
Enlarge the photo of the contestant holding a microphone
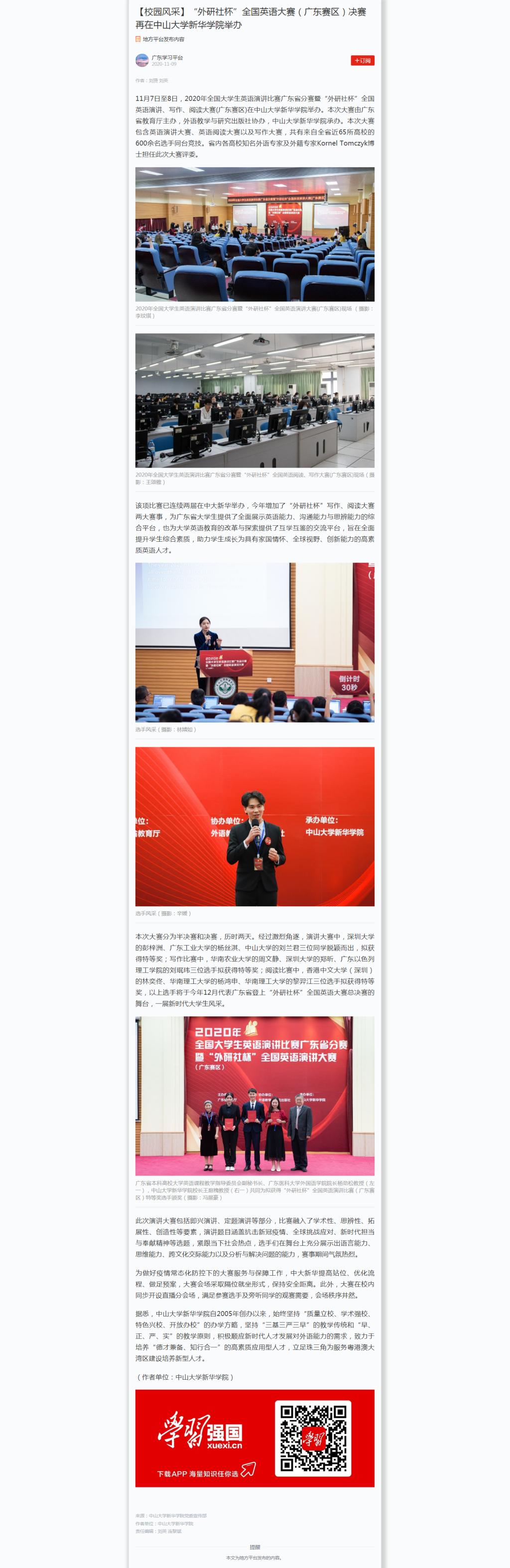tap(255, 826)
